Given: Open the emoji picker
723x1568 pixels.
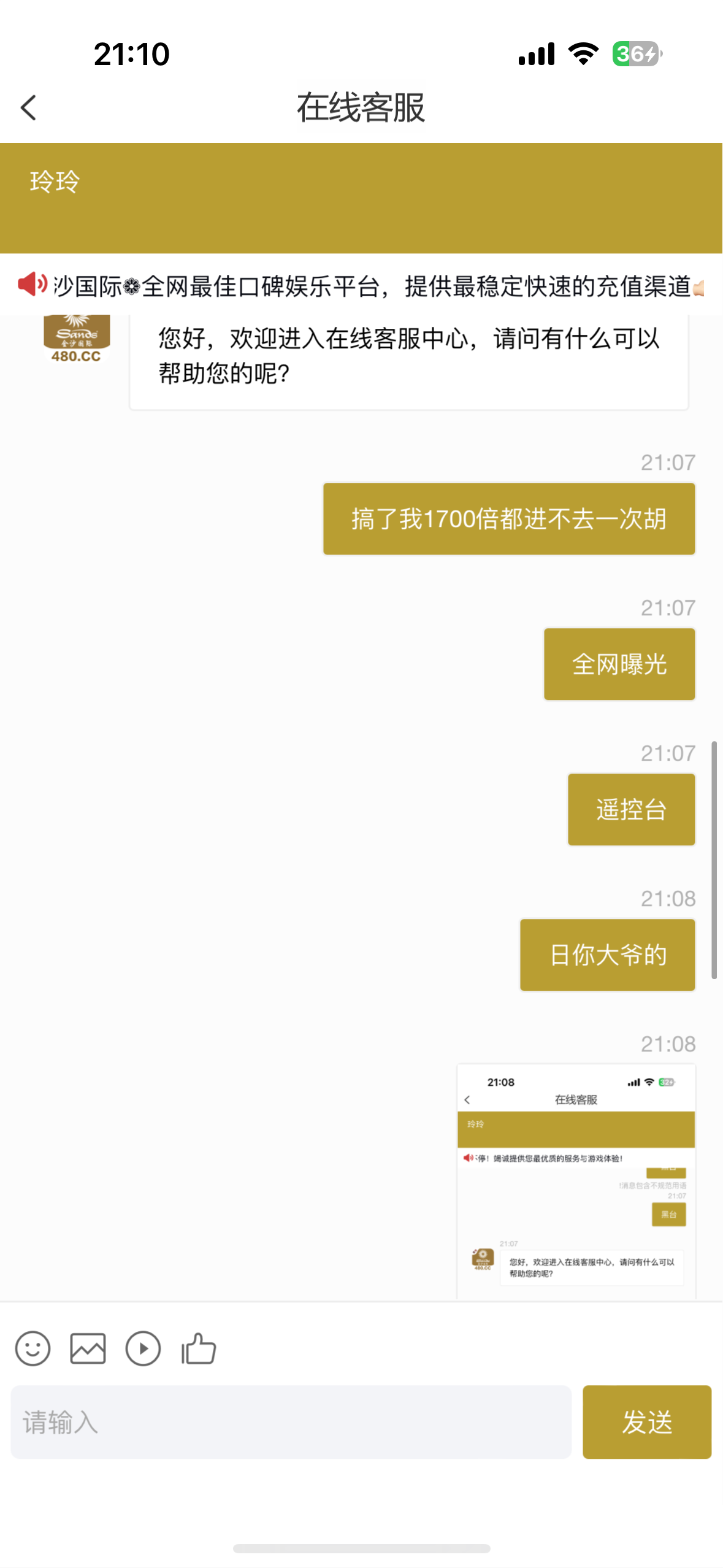Looking at the screenshot, I should pyautogui.click(x=33, y=1348).
